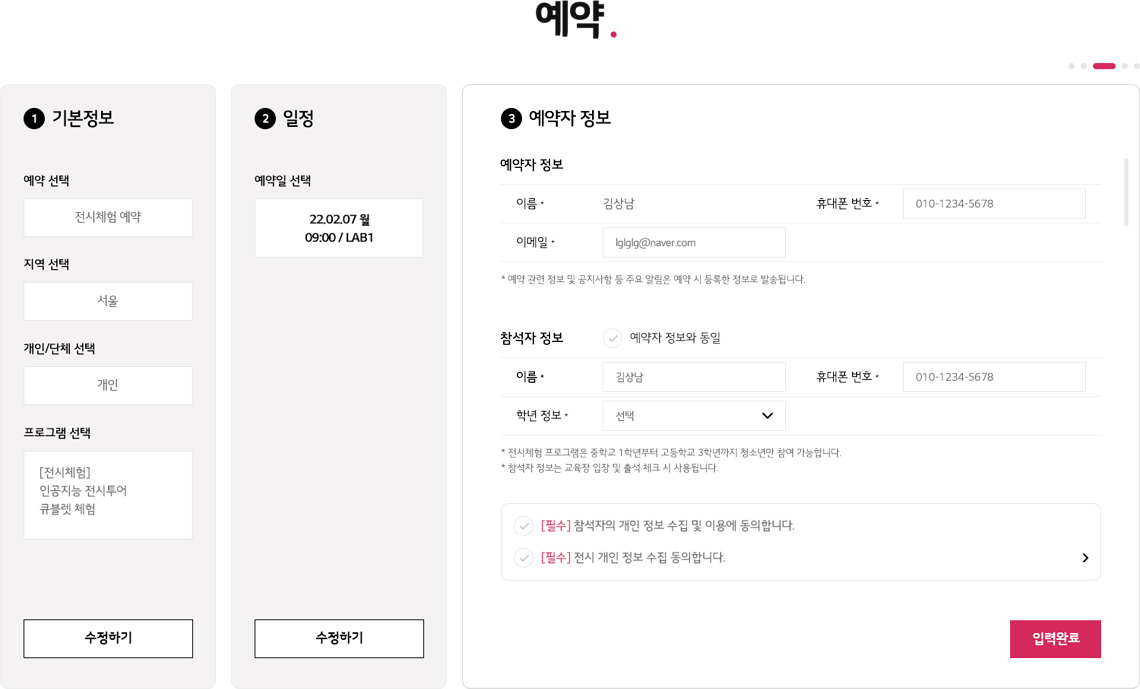Select the 서울 region box
Viewport: 1140px width, 689px height.
(x=108, y=301)
